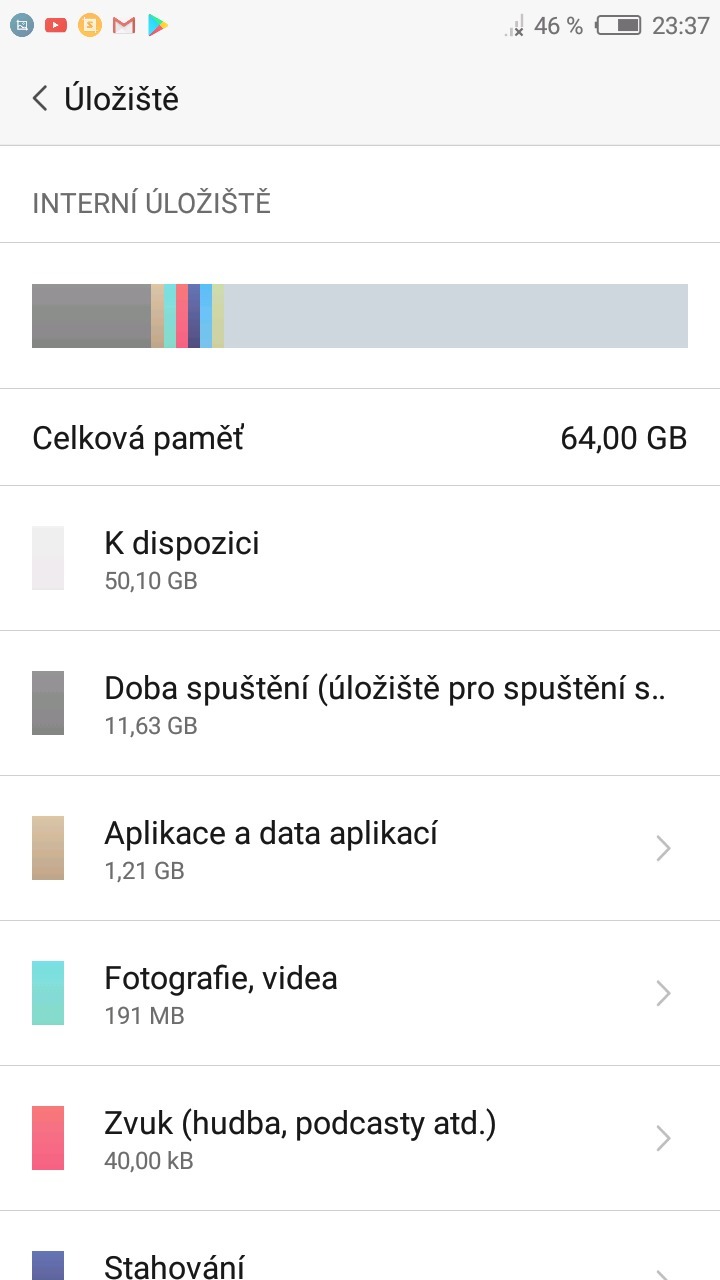
Task: Go back using the Úložiště back arrow
Action: tap(38, 98)
